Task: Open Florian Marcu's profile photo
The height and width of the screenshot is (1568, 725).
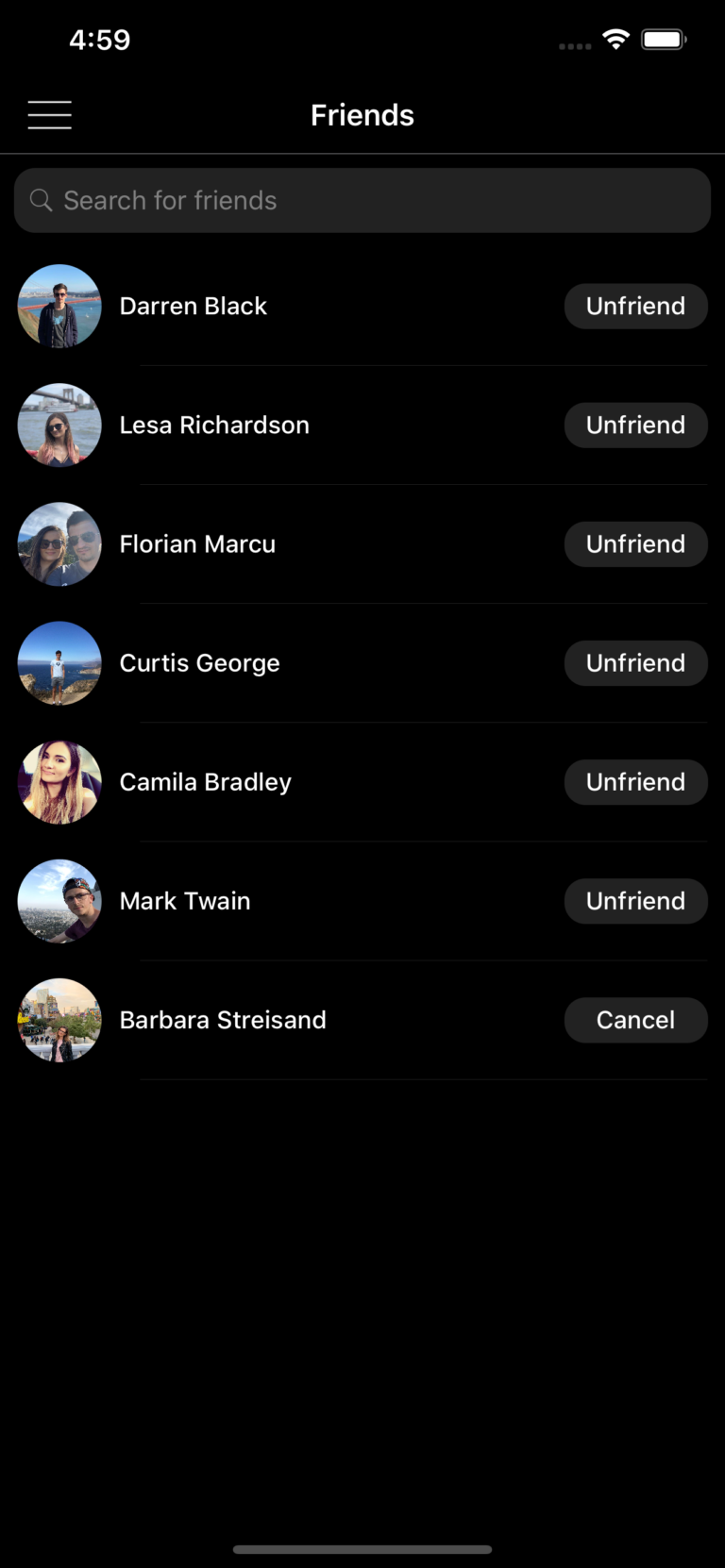Action: (59, 543)
